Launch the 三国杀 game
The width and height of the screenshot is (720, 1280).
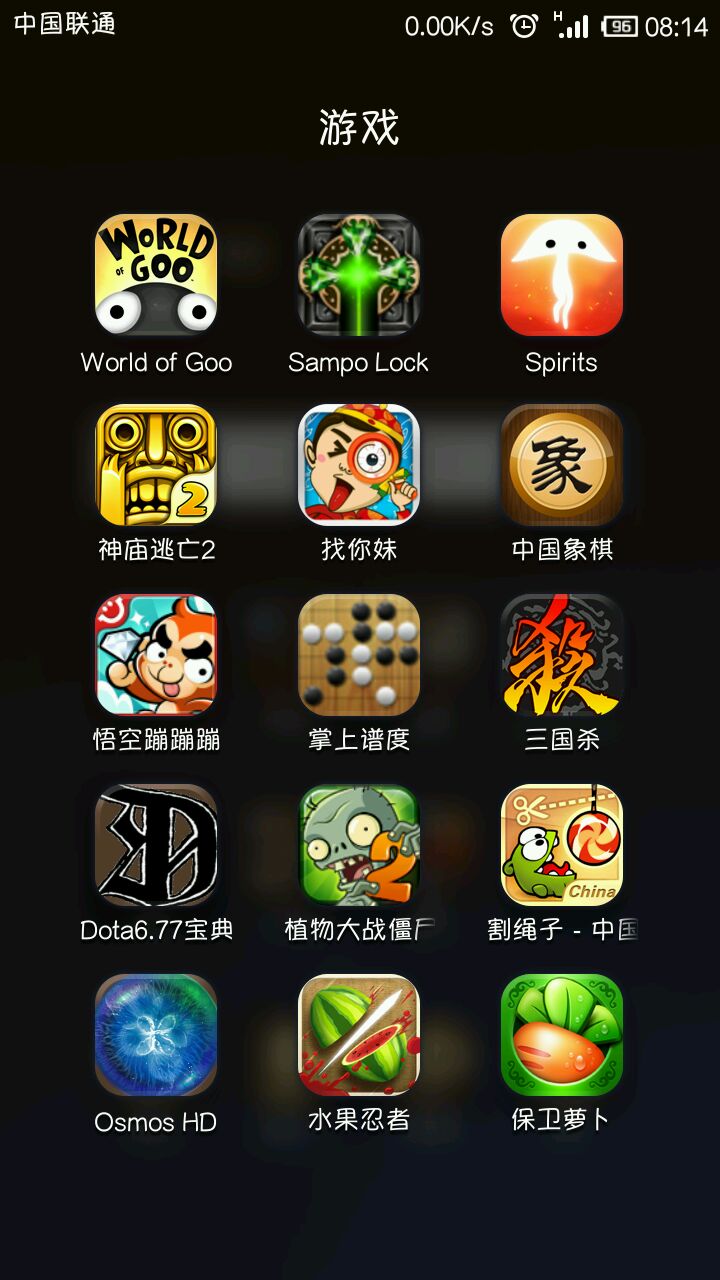pos(561,655)
